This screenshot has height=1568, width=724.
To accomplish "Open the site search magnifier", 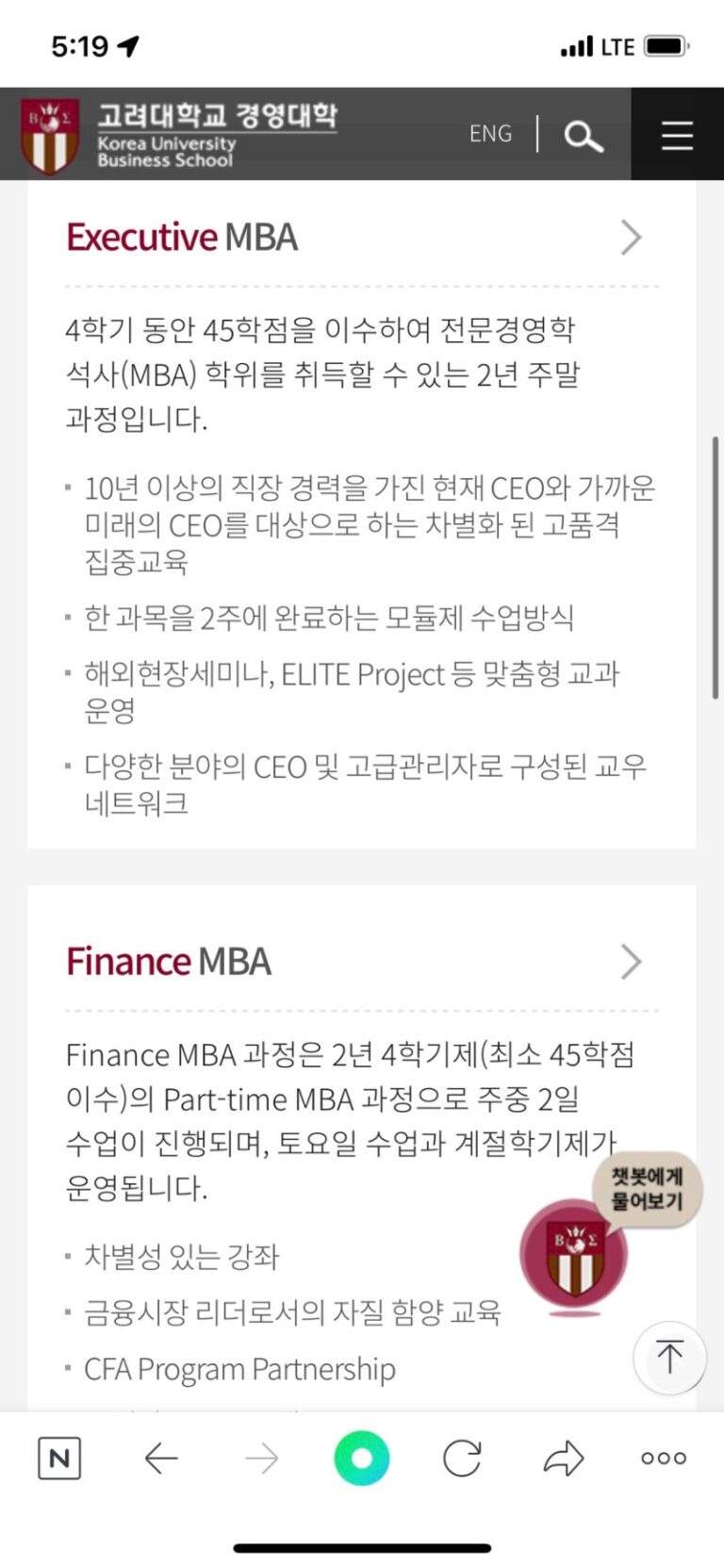I will tap(583, 136).
